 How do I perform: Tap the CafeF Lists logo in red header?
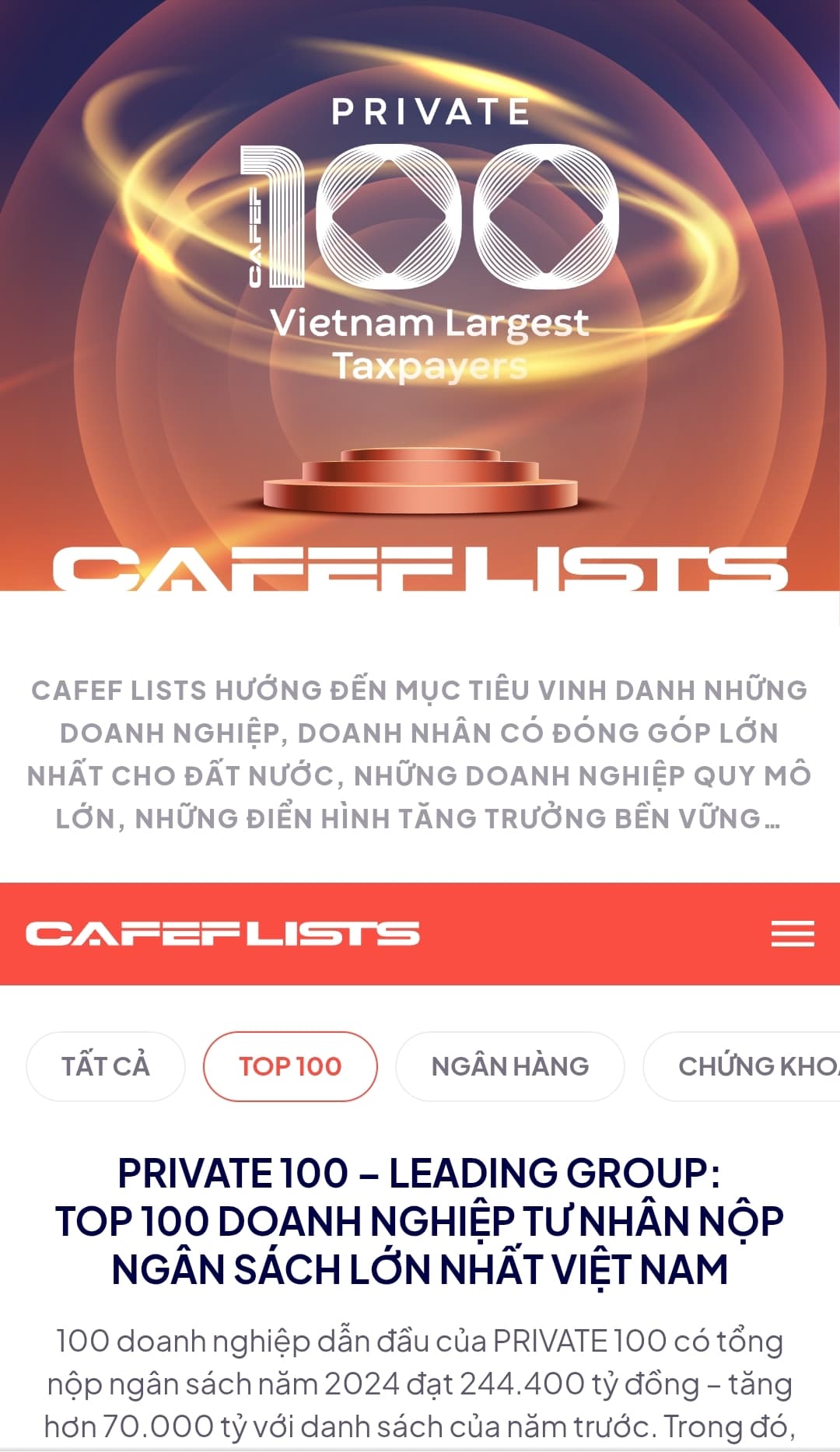tap(222, 933)
